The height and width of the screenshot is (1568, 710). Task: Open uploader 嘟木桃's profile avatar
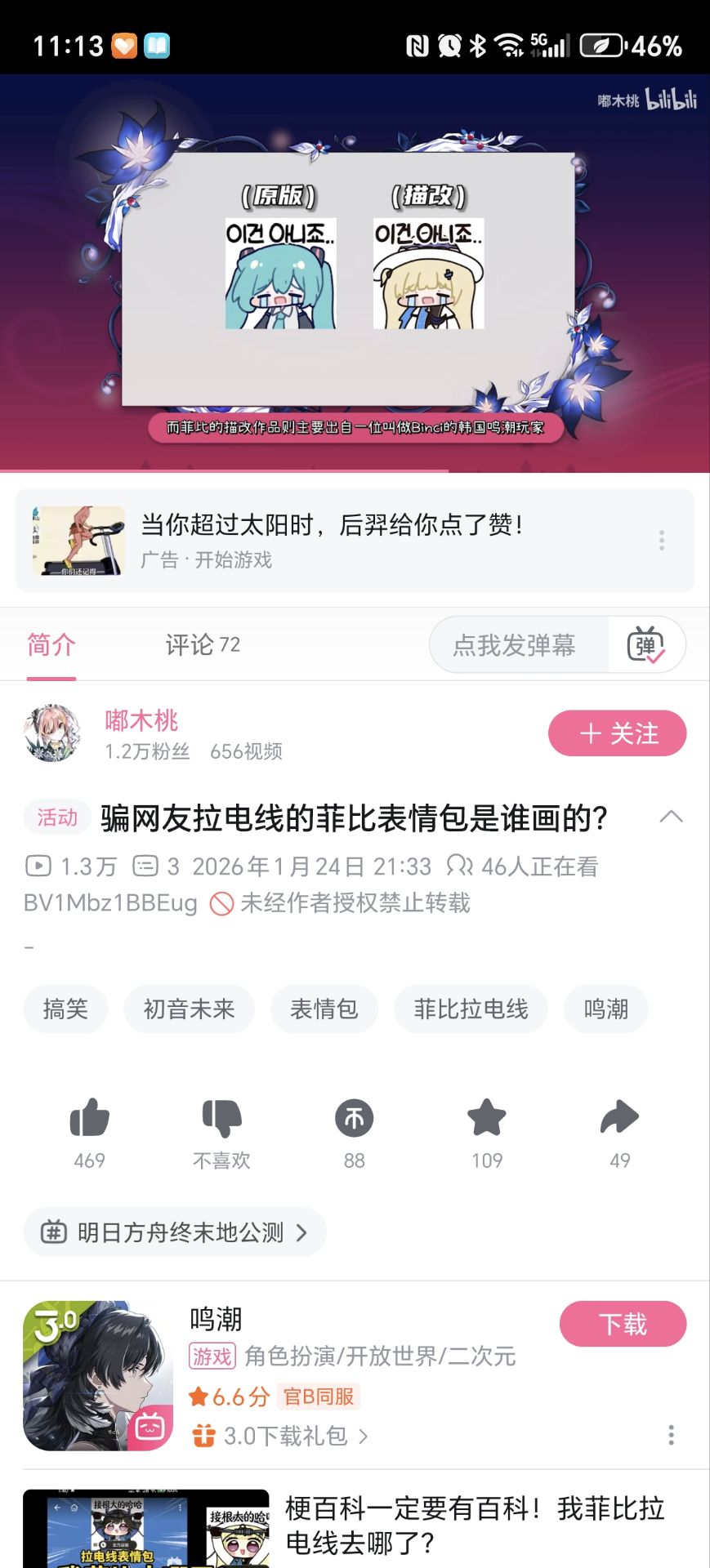click(x=53, y=733)
